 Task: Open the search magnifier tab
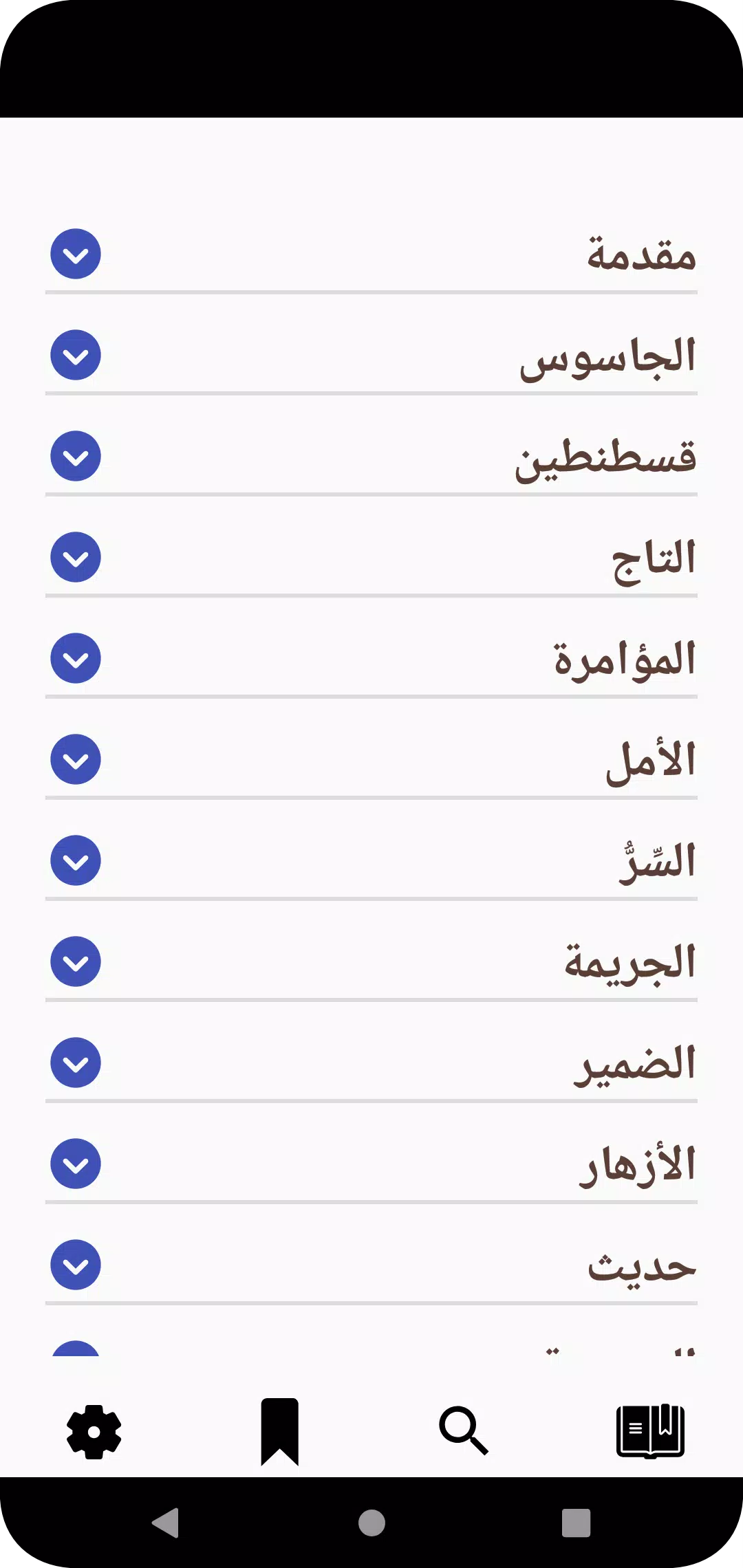(464, 1431)
